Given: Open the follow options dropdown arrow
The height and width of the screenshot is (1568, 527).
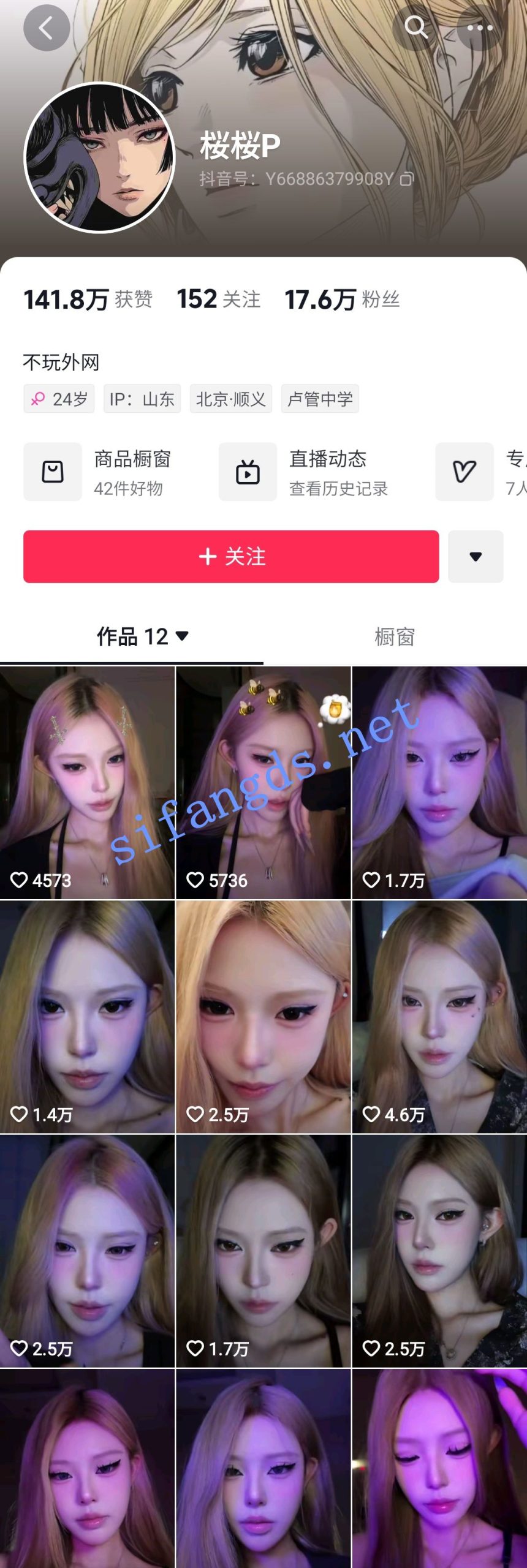Looking at the screenshot, I should pos(476,557).
